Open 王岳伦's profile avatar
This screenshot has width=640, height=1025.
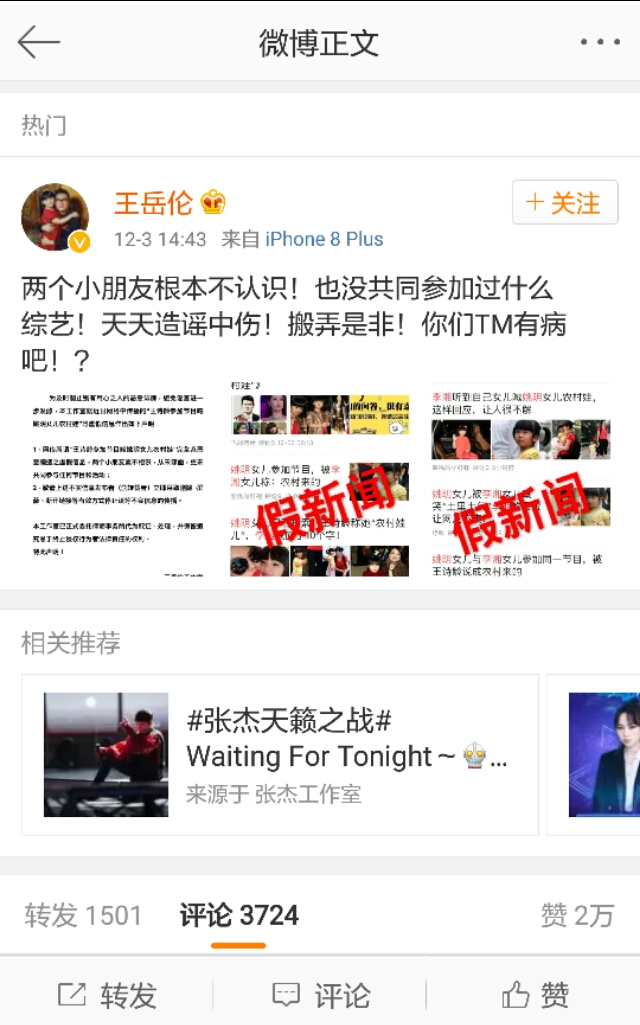point(55,217)
